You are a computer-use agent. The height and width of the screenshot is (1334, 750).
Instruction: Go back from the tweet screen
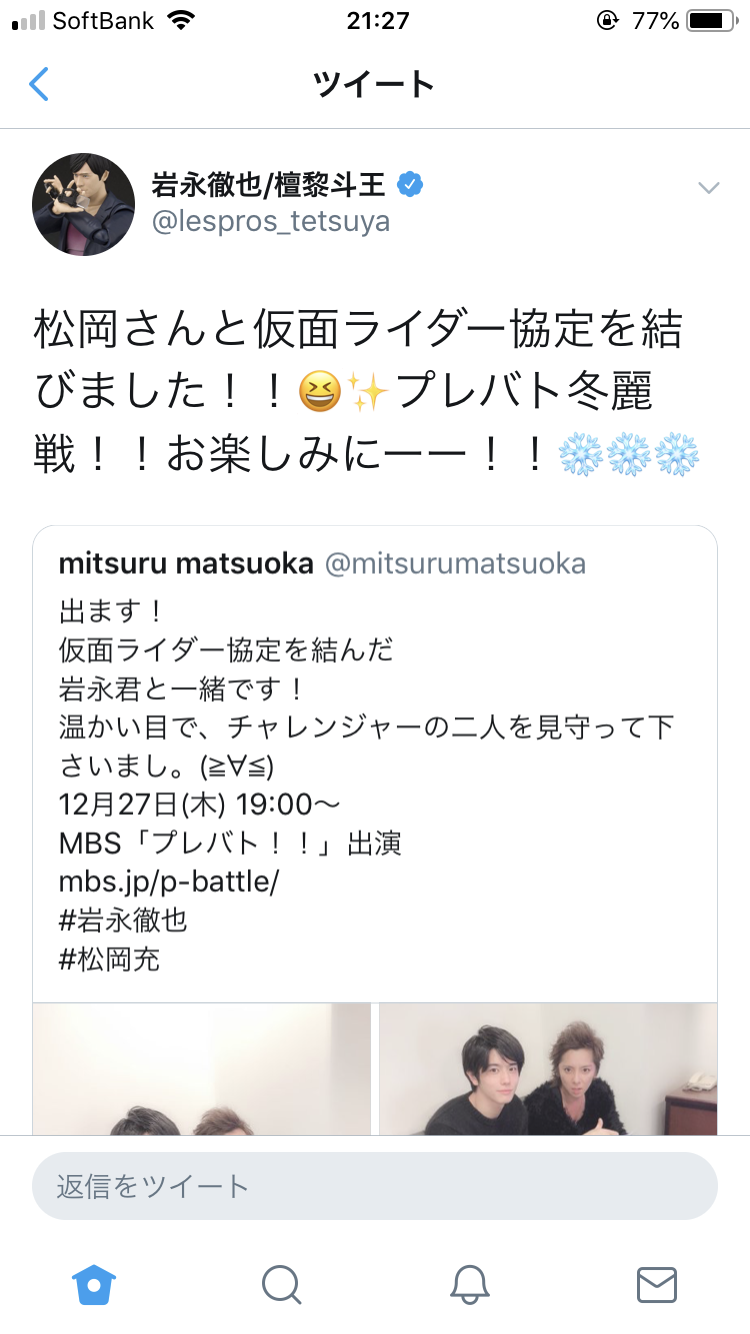click(x=38, y=84)
